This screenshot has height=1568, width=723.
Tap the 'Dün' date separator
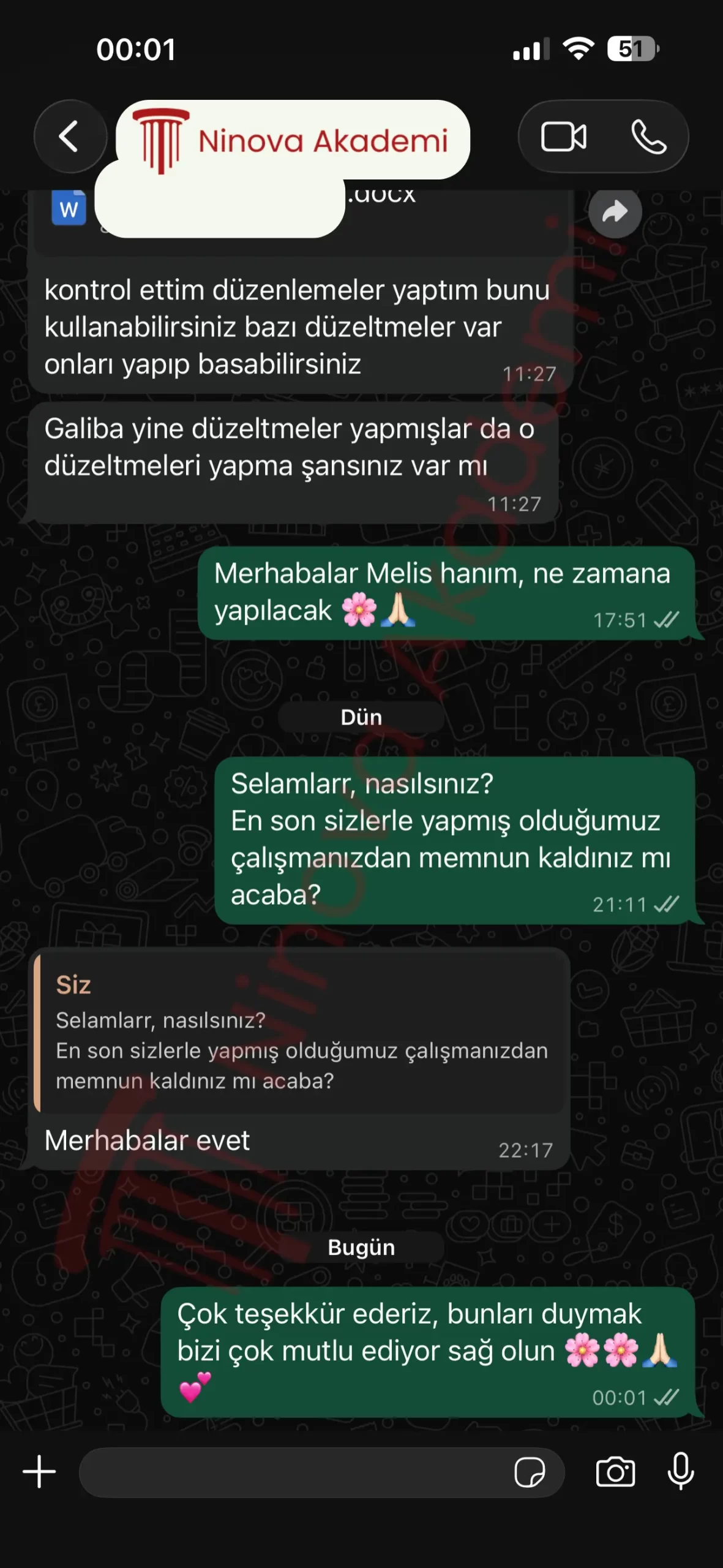tap(361, 717)
